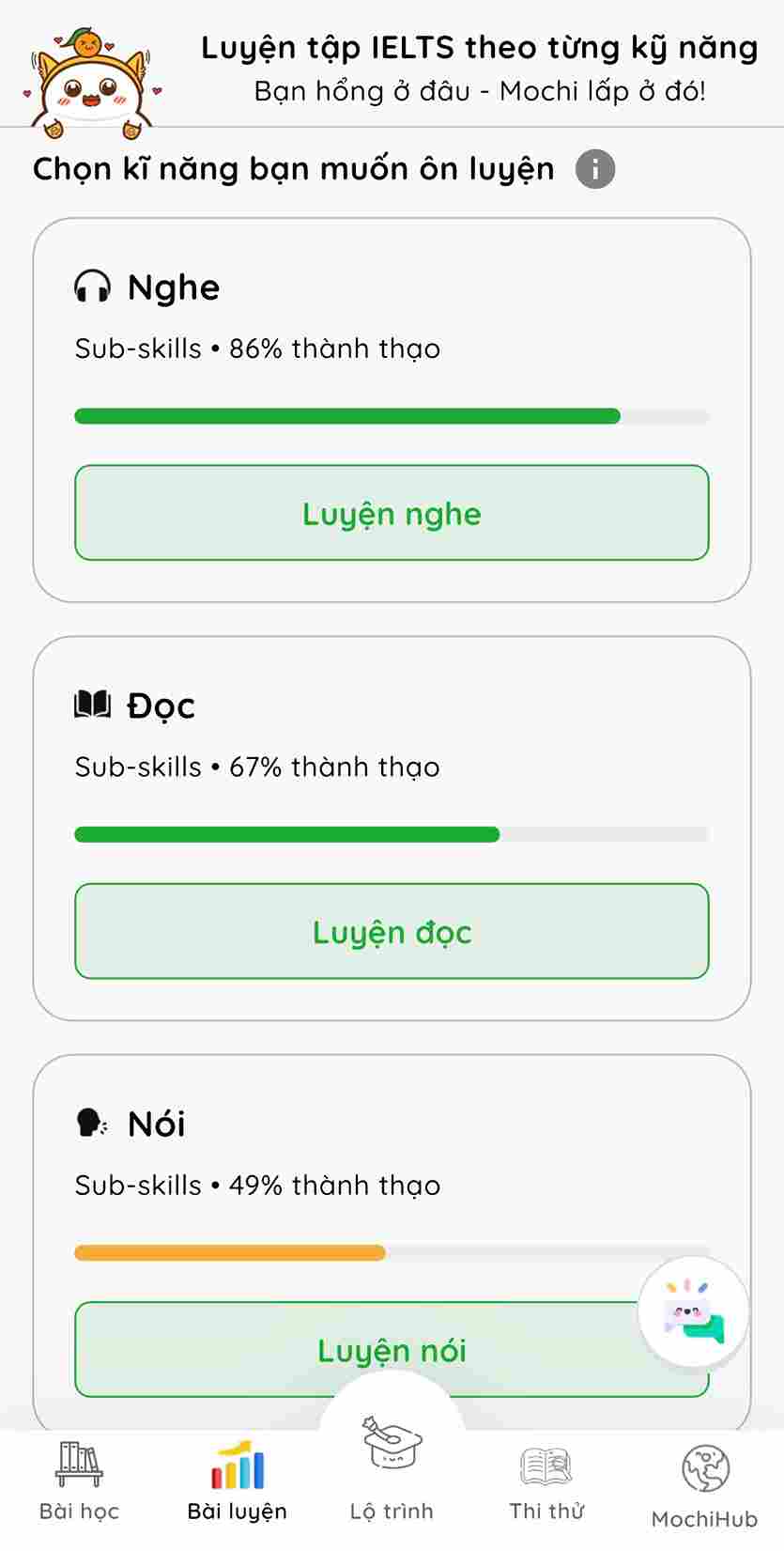The image size is (784, 1551).
Task: Select the Bài luyện tab
Action: click(x=237, y=1481)
